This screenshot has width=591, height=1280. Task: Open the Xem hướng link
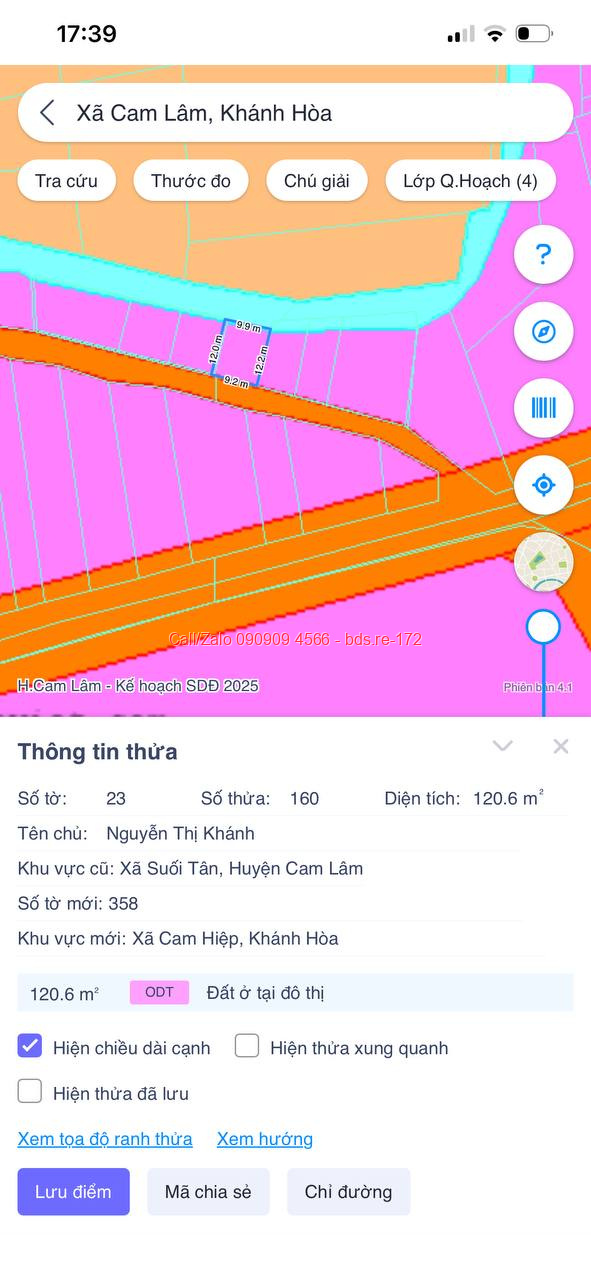click(x=265, y=1139)
